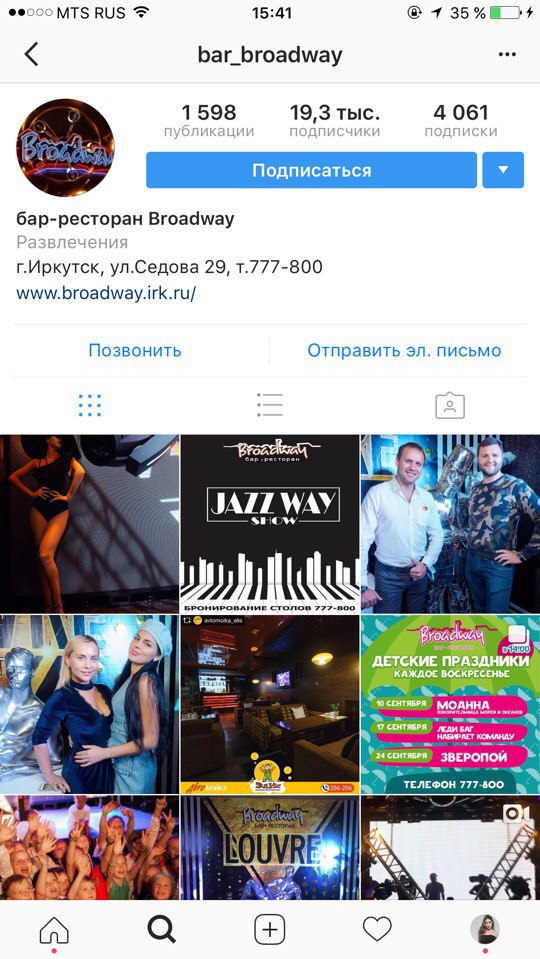Image resolution: width=540 pixels, height=959 pixels.
Task: Tap the Подписаться follow button
Action: (311, 170)
